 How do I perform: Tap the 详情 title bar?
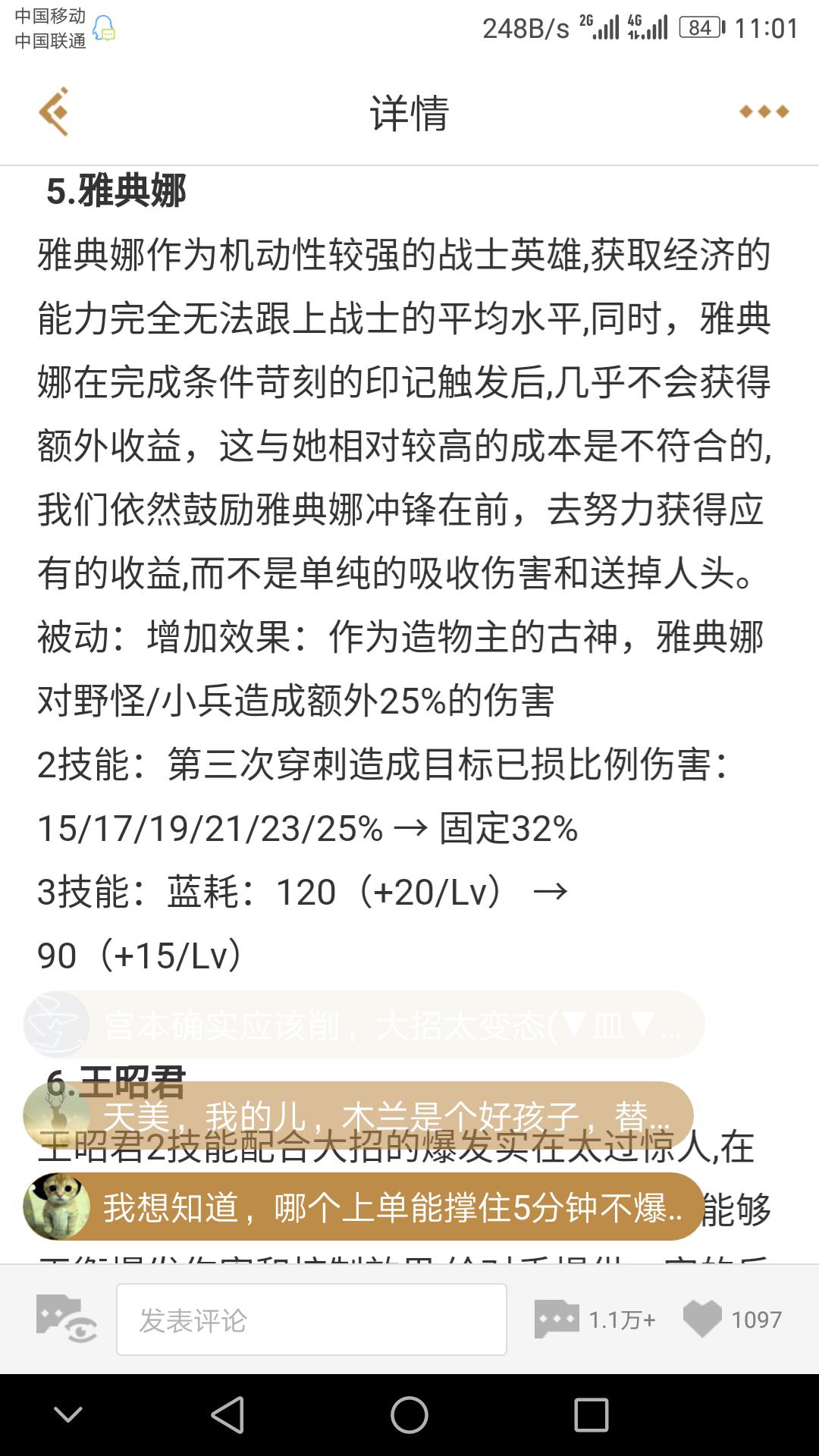tap(409, 111)
